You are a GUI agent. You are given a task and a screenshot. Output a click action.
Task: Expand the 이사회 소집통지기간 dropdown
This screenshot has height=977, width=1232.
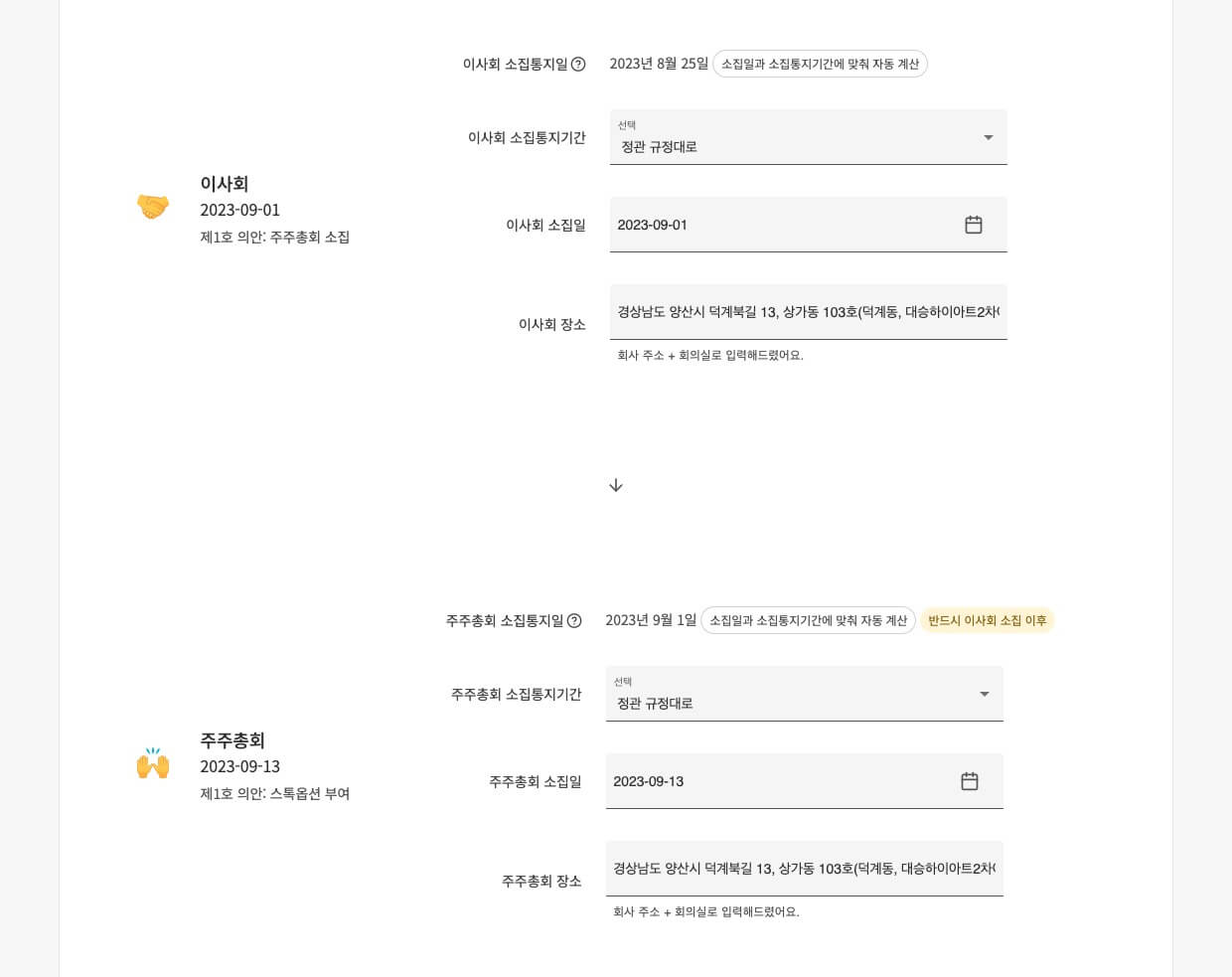pos(808,137)
